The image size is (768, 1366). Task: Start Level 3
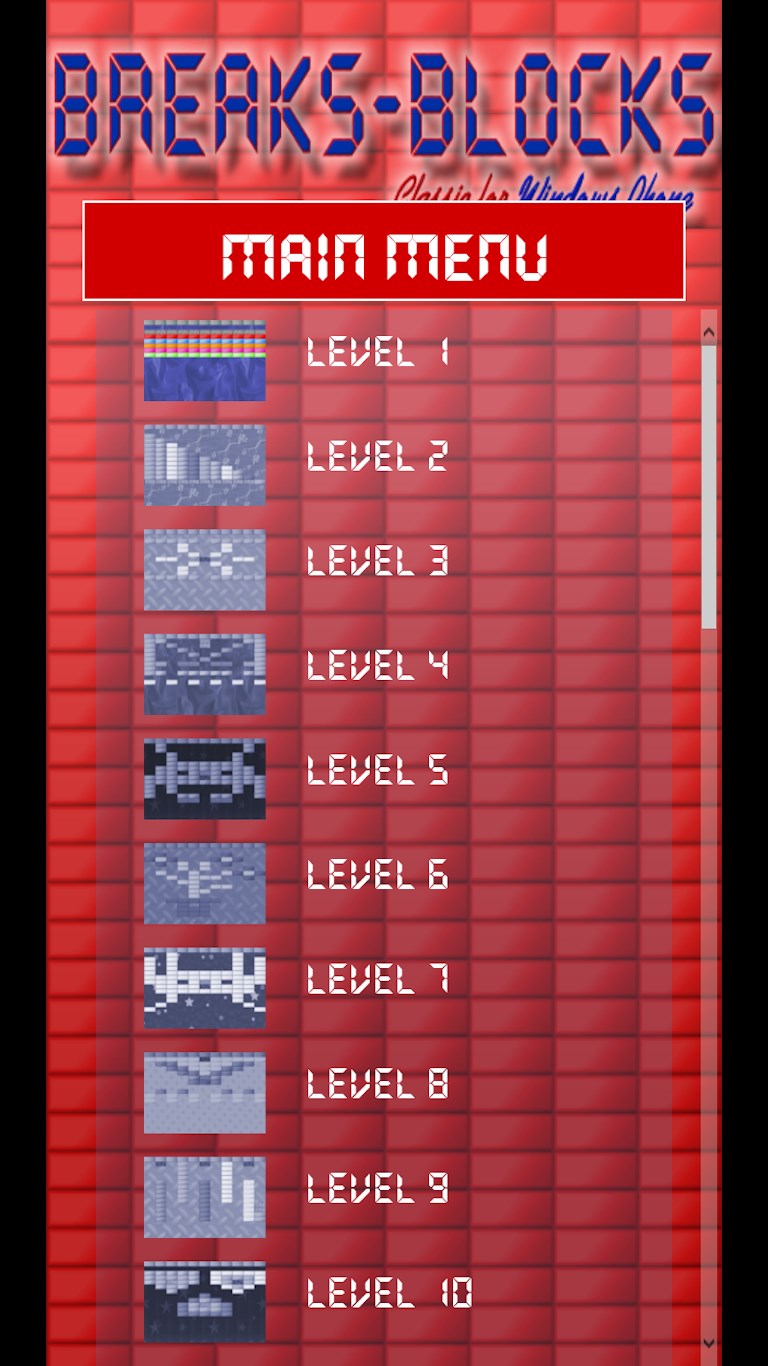(378, 562)
